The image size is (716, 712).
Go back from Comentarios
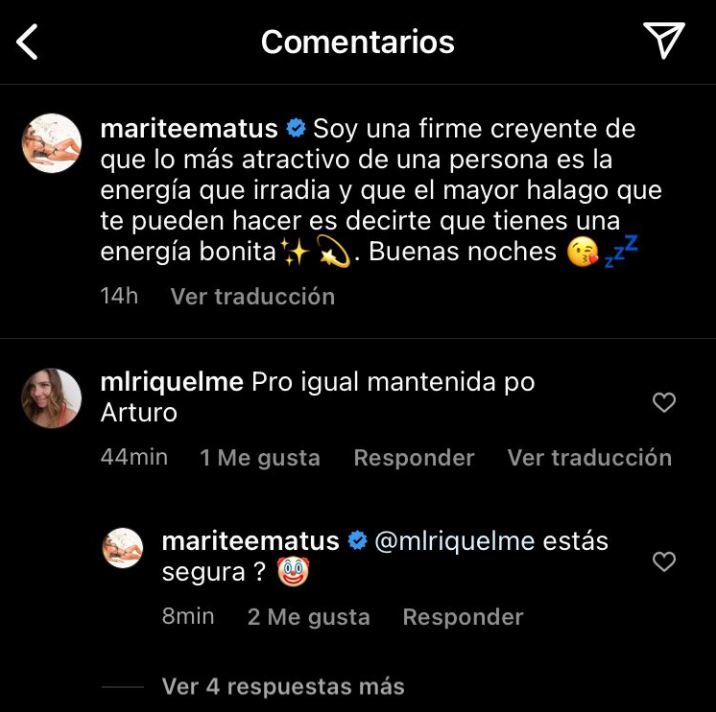point(28,42)
